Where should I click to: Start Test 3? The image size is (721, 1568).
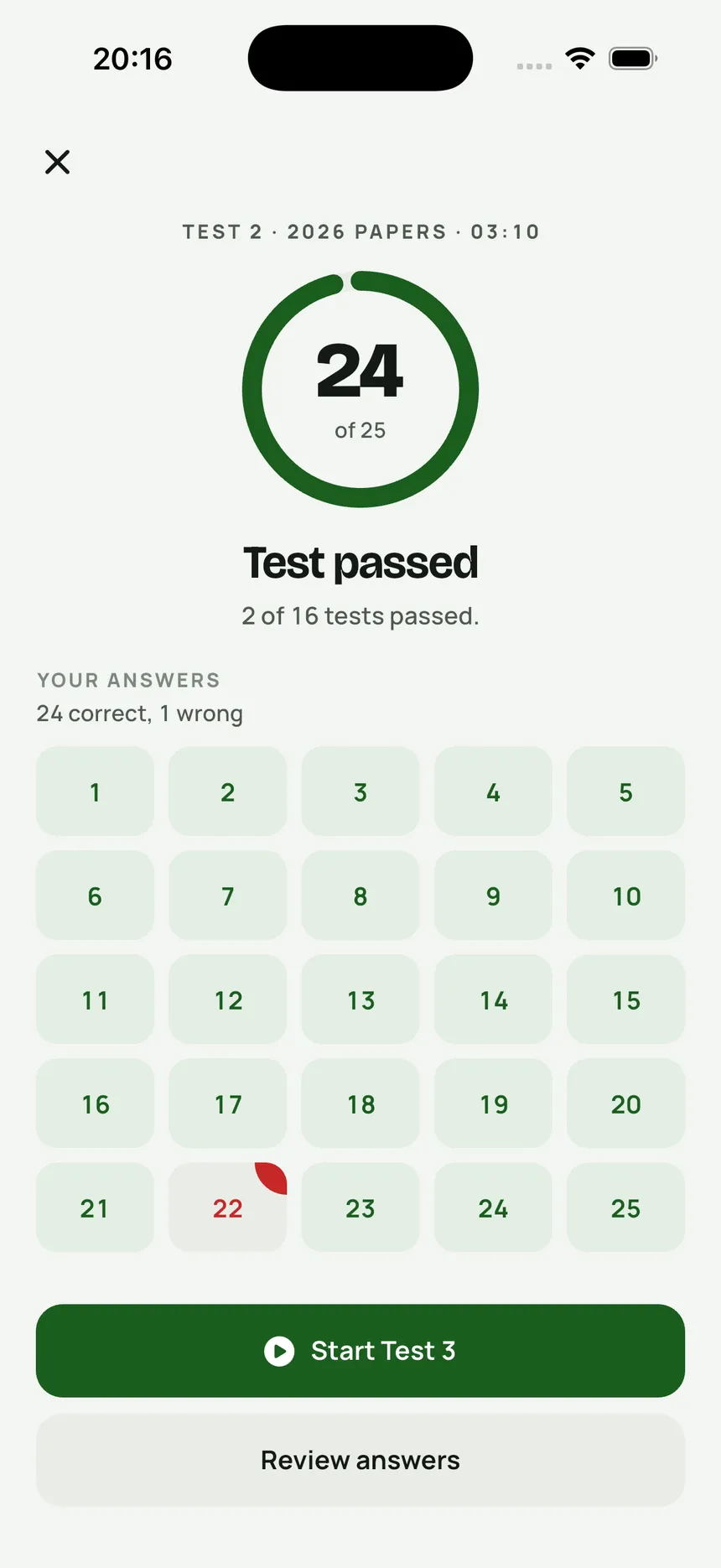coord(360,1350)
